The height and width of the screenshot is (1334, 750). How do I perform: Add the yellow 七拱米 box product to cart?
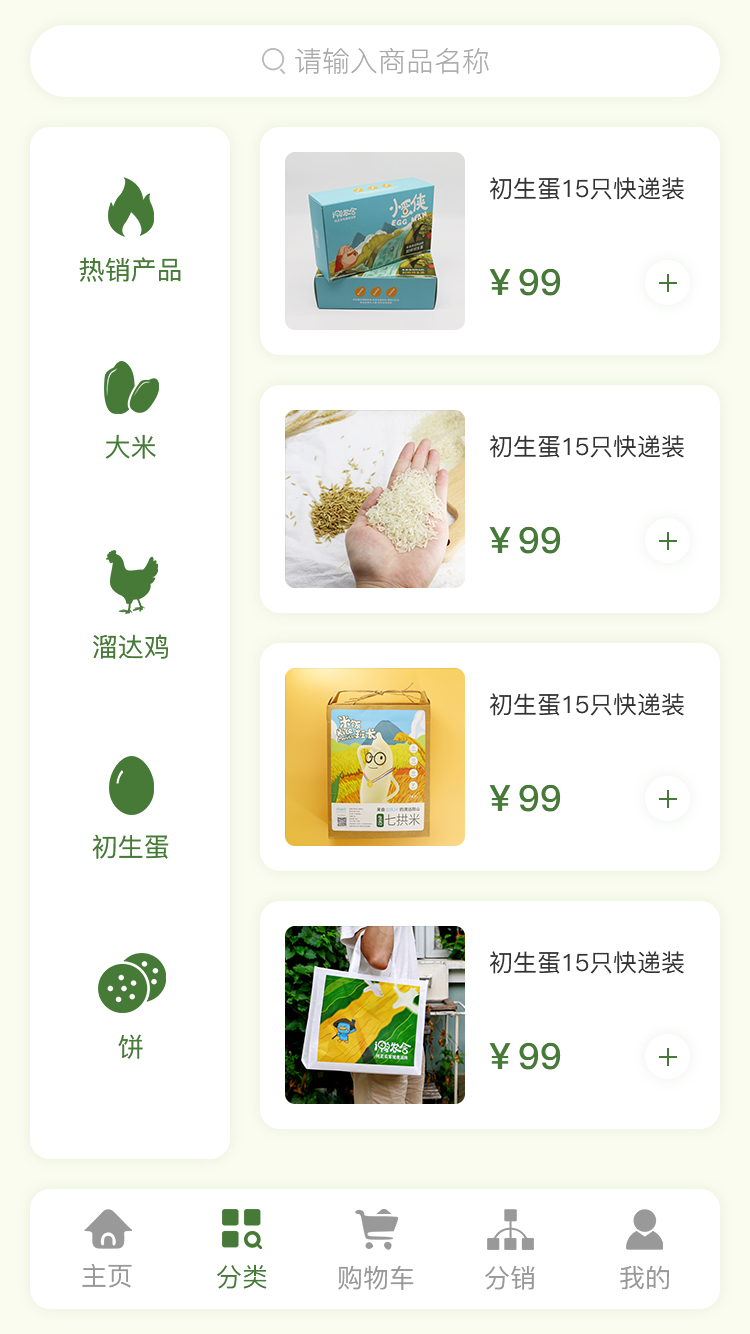point(667,799)
